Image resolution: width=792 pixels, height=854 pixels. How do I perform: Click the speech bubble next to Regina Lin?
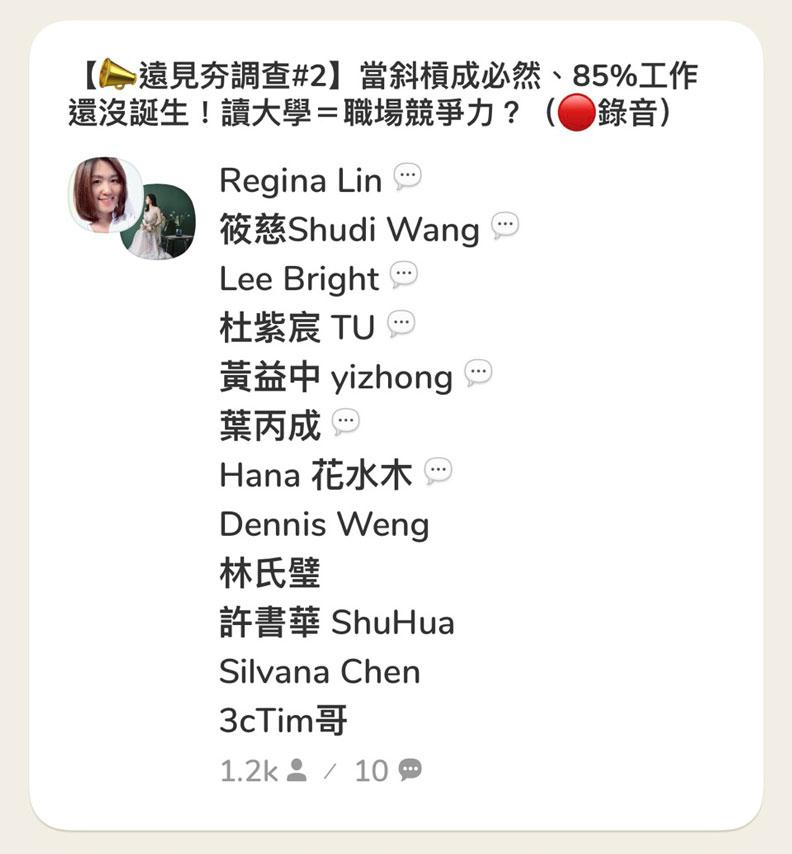406,173
